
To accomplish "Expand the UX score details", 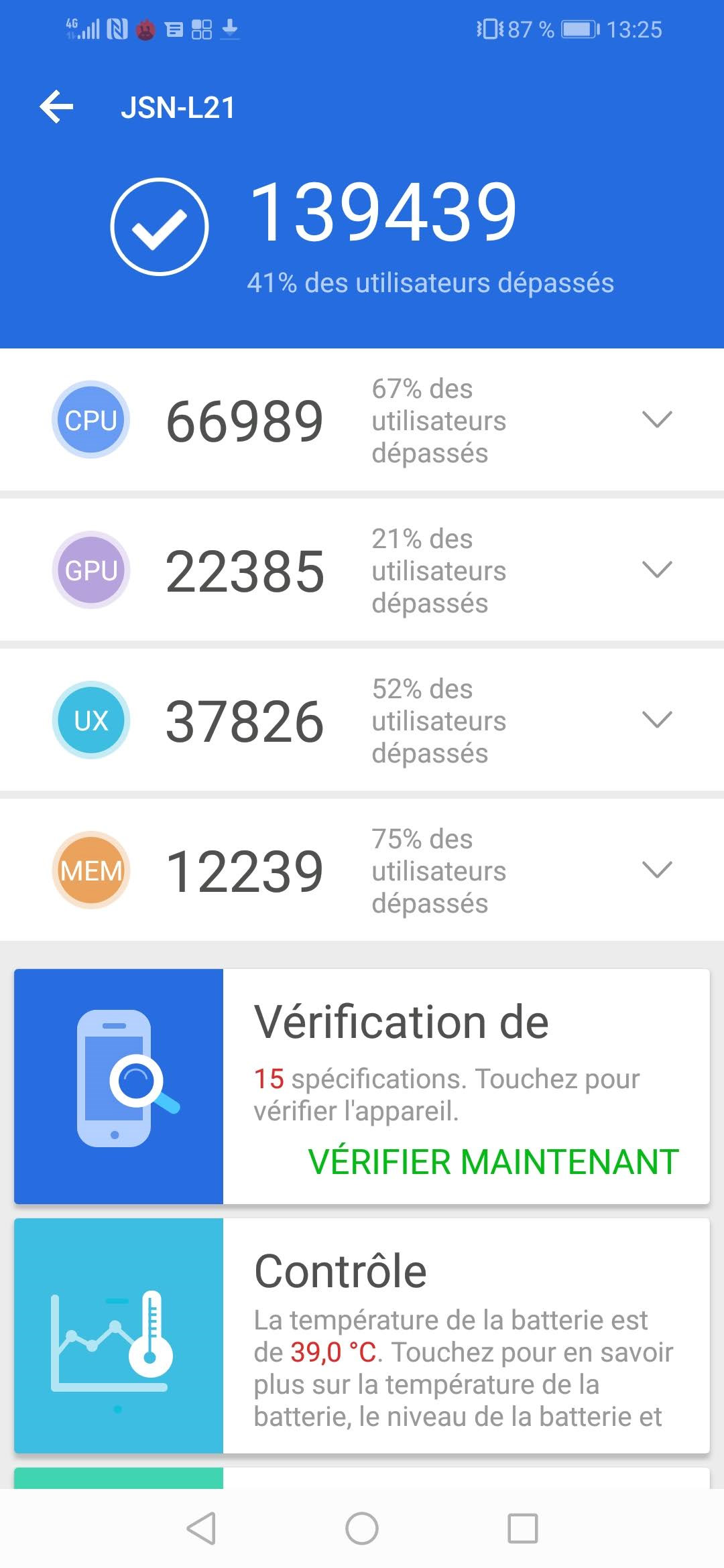I will pyautogui.click(x=656, y=720).
